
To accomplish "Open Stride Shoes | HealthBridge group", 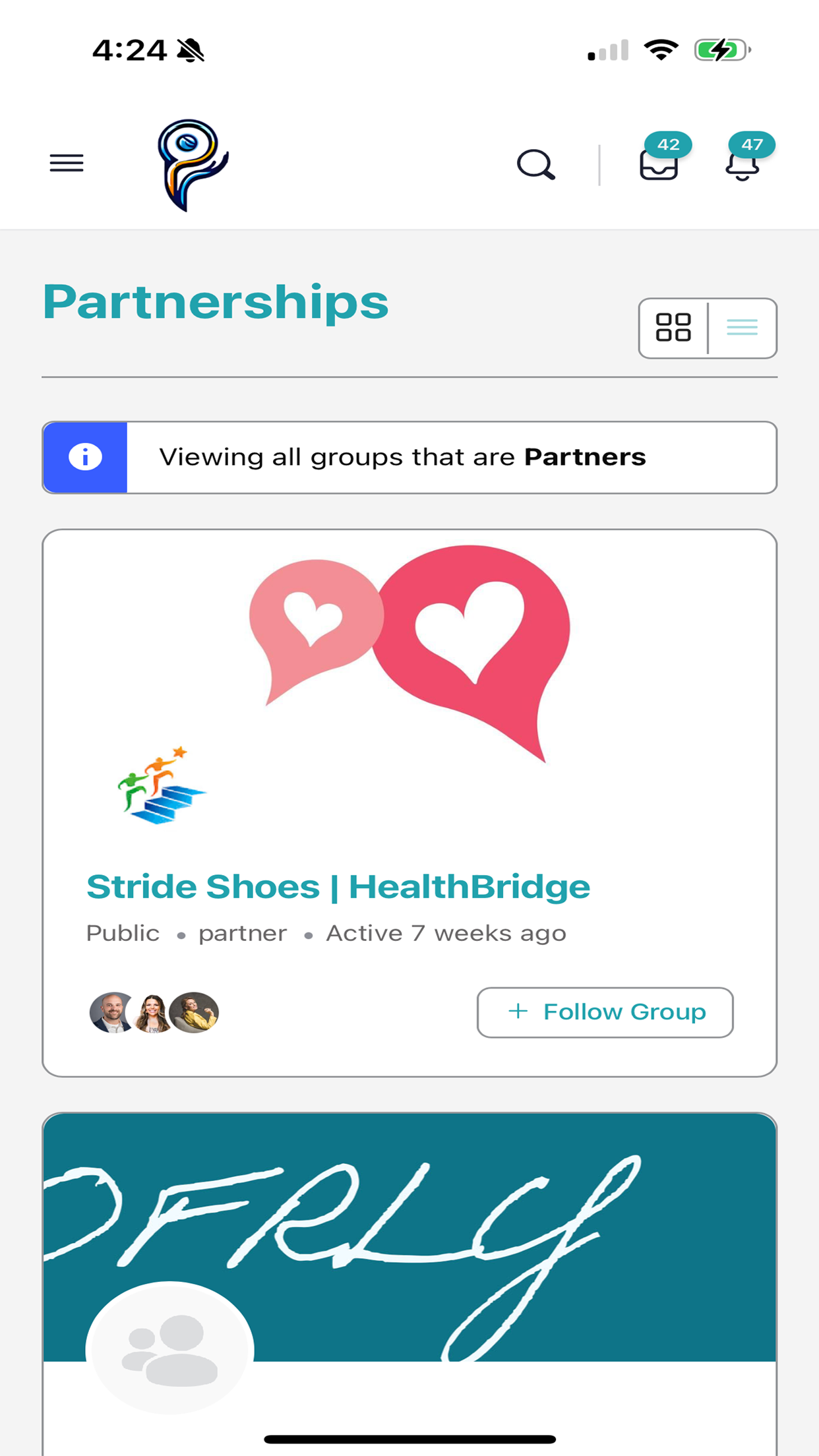I will (338, 886).
